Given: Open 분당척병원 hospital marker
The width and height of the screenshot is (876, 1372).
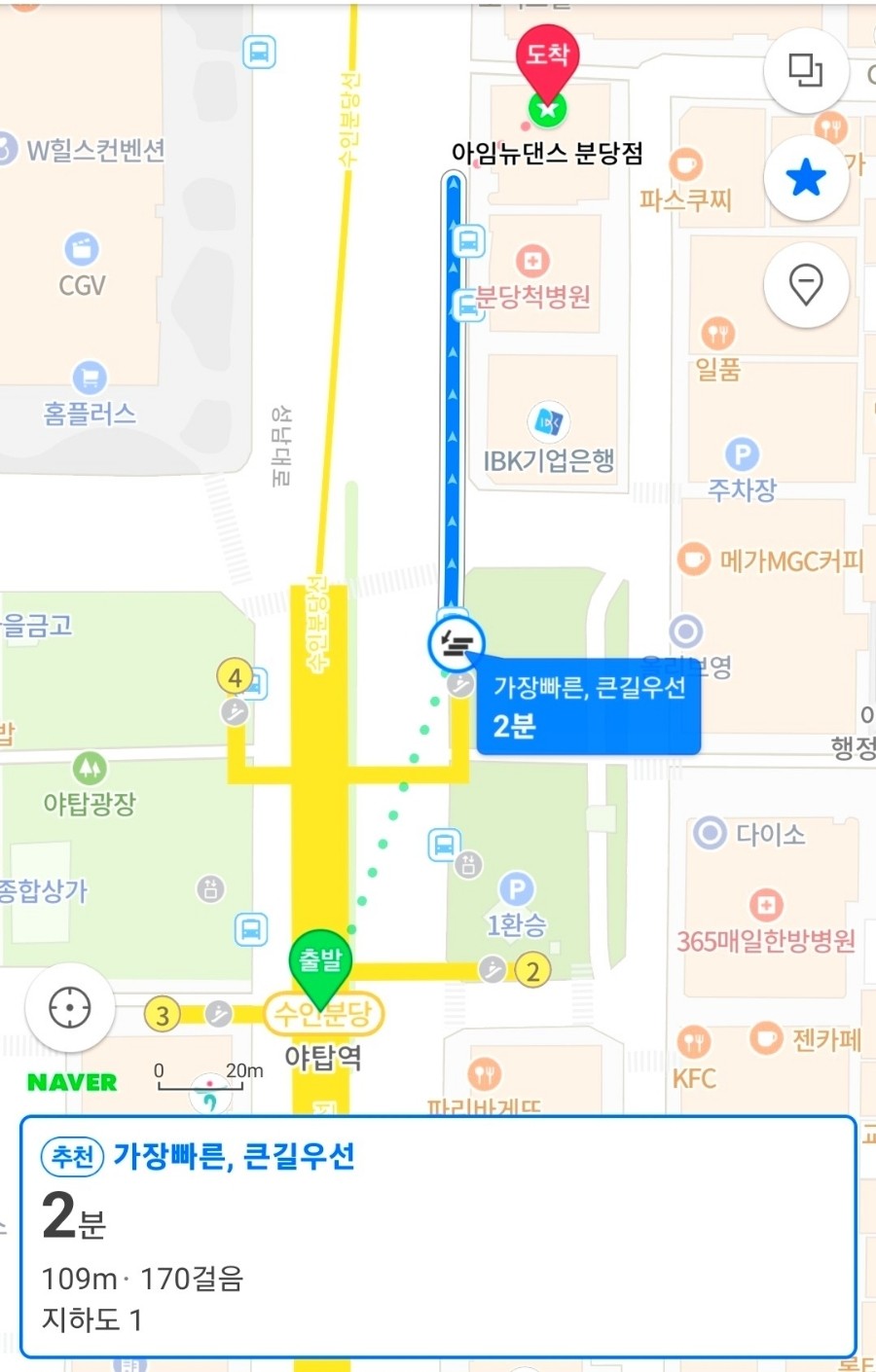Looking at the screenshot, I should (x=532, y=262).
